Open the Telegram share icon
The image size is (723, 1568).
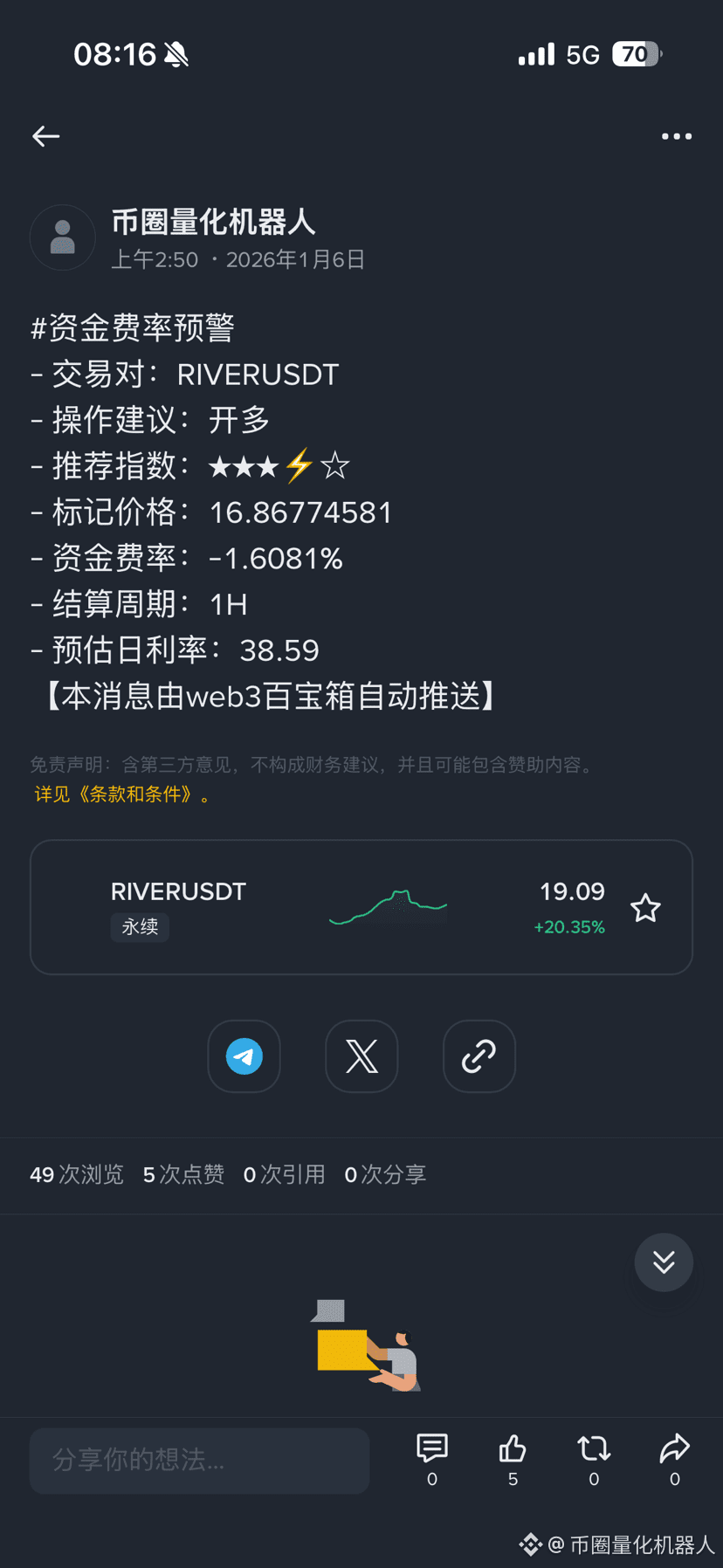click(x=244, y=1056)
